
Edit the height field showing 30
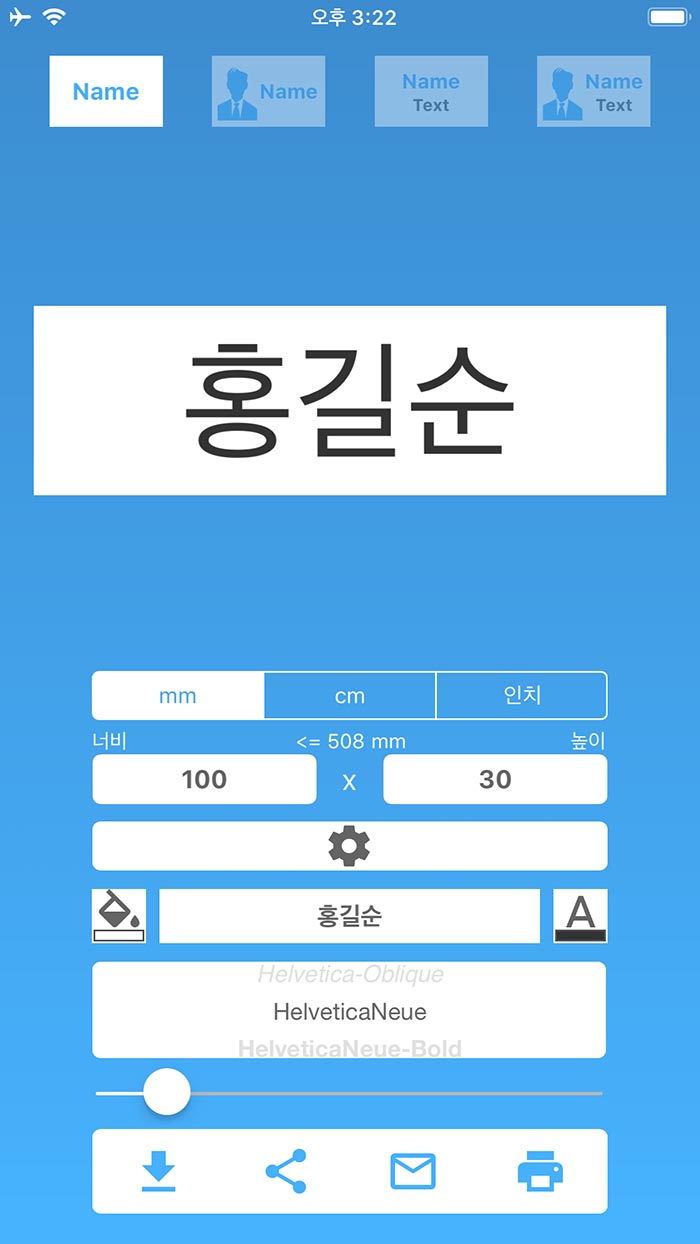[495, 779]
